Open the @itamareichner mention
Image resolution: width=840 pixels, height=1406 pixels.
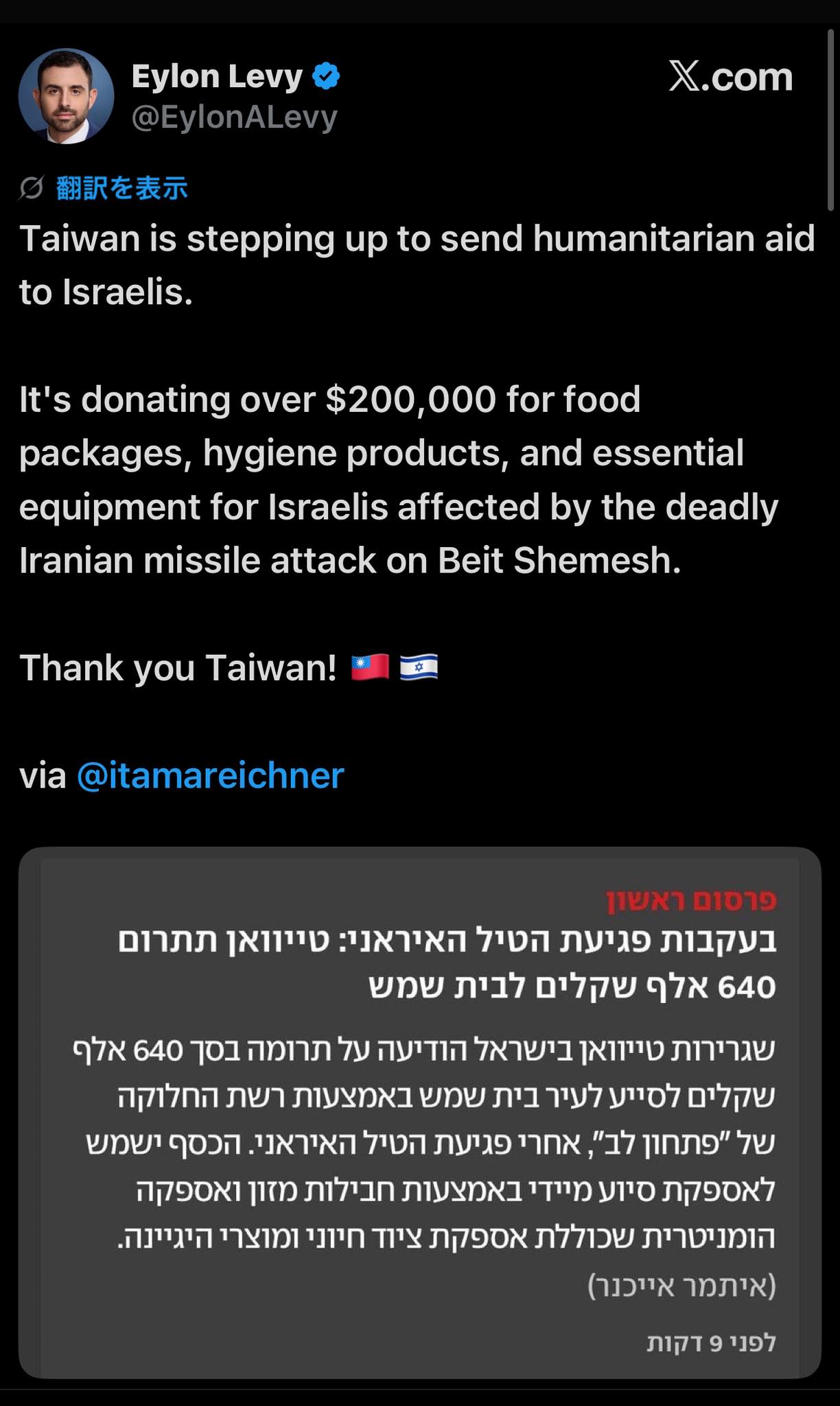(210, 776)
